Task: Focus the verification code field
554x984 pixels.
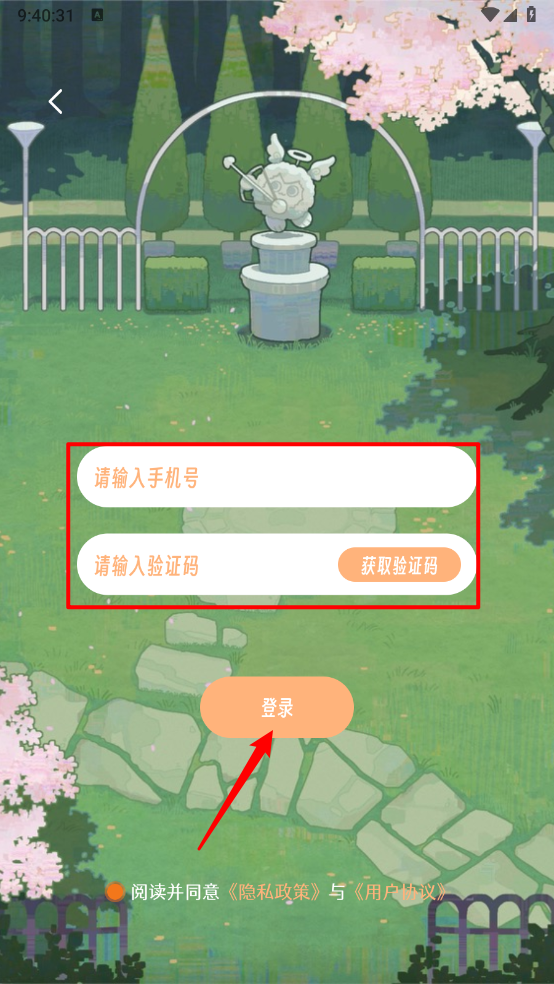Action: click(207, 565)
